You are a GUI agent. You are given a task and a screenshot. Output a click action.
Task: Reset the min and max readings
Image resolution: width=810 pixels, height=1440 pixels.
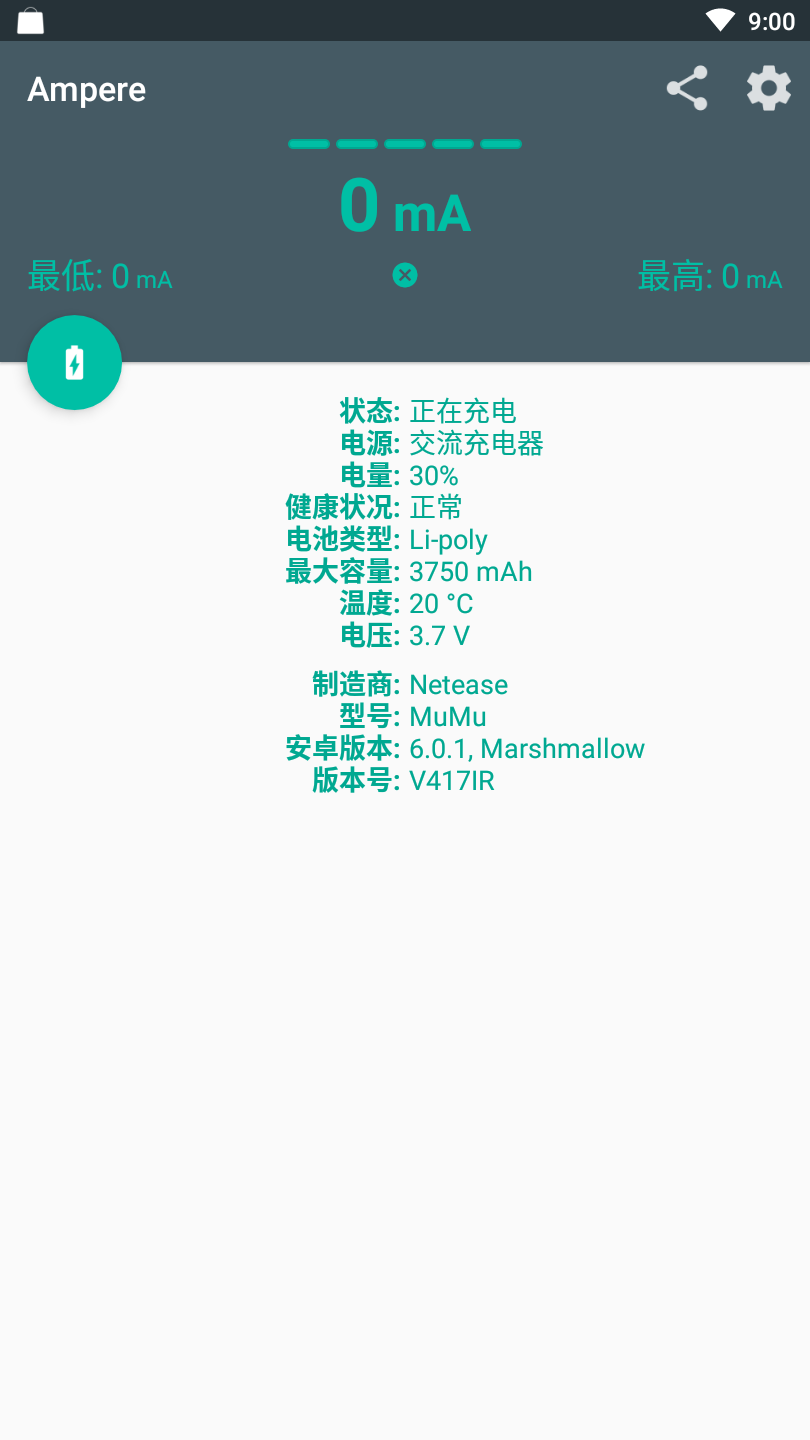click(x=405, y=275)
